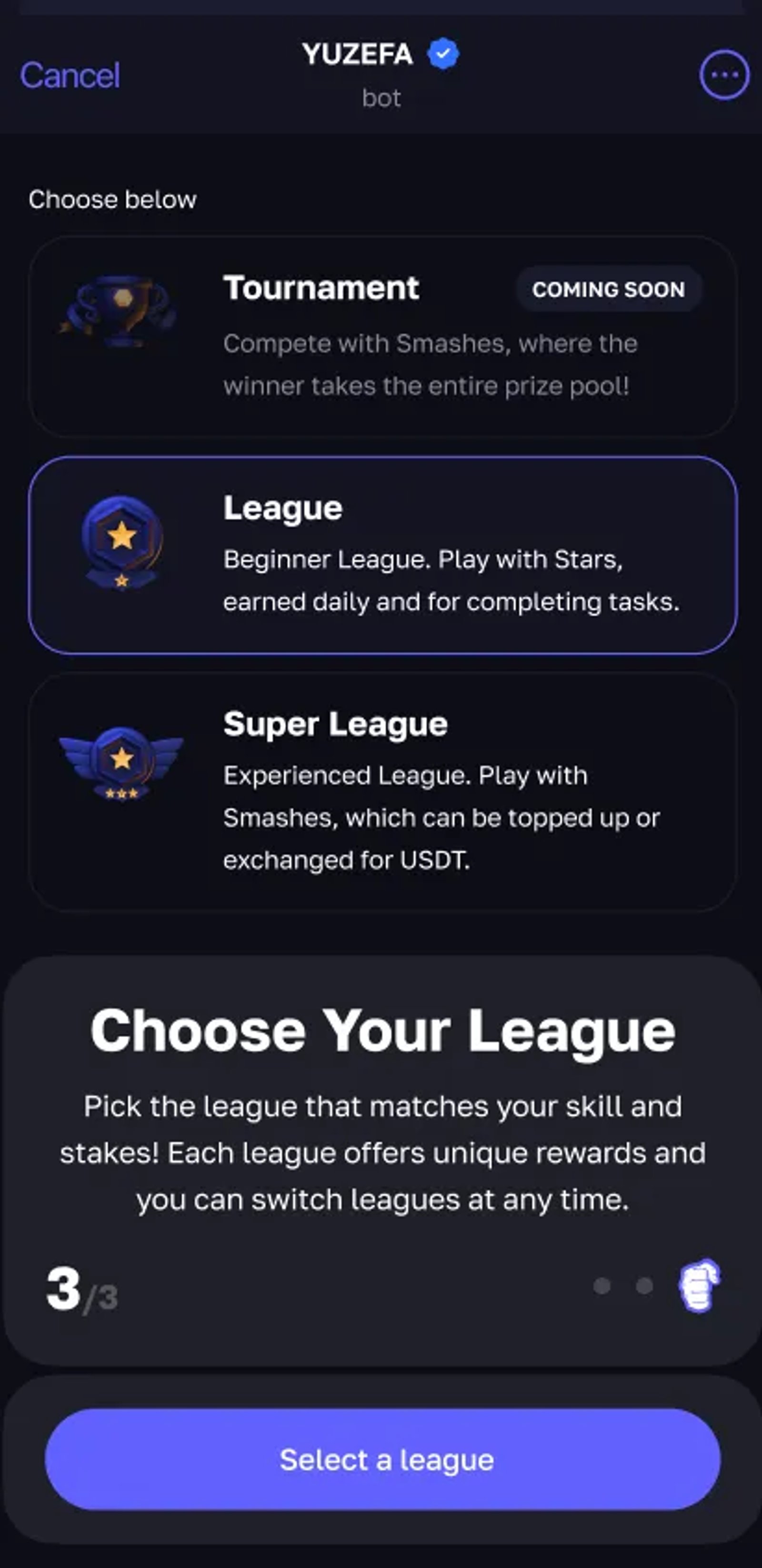Image resolution: width=762 pixels, height=1568 pixels.
Task: Choose the Beginner League card
Action: pos(382,555)
